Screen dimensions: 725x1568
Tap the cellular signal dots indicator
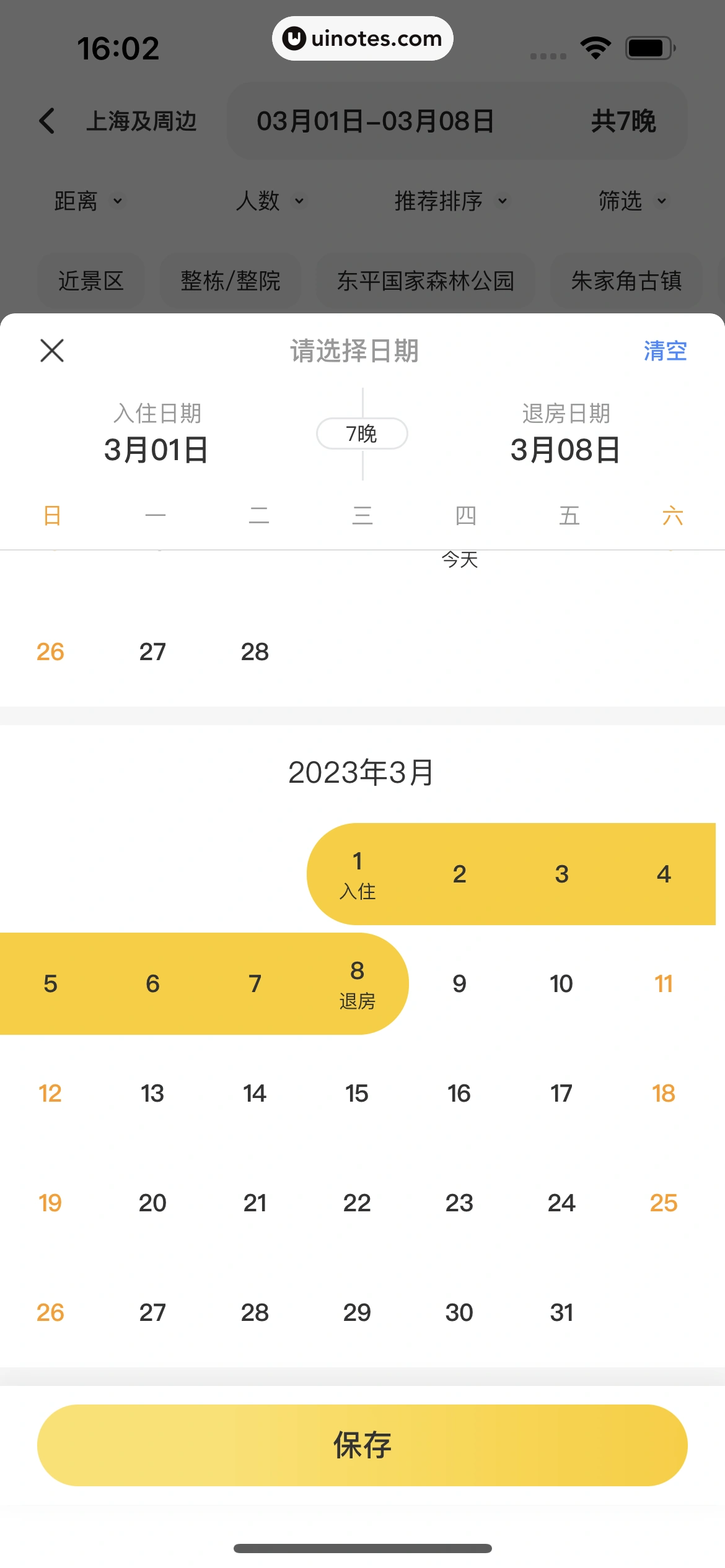pos(547,56)
